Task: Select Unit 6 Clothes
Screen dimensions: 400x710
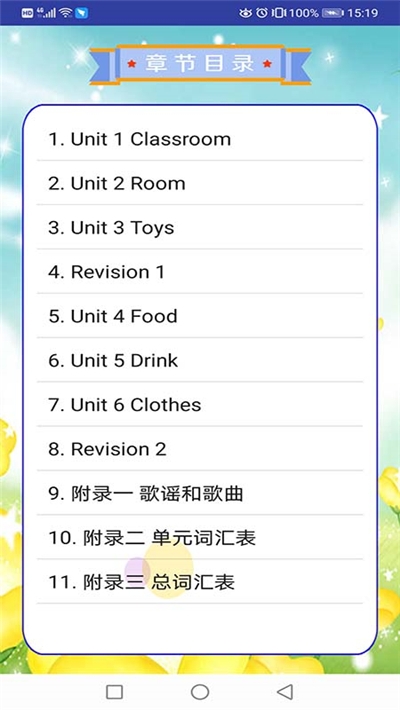Action: [x=200, y=404]
